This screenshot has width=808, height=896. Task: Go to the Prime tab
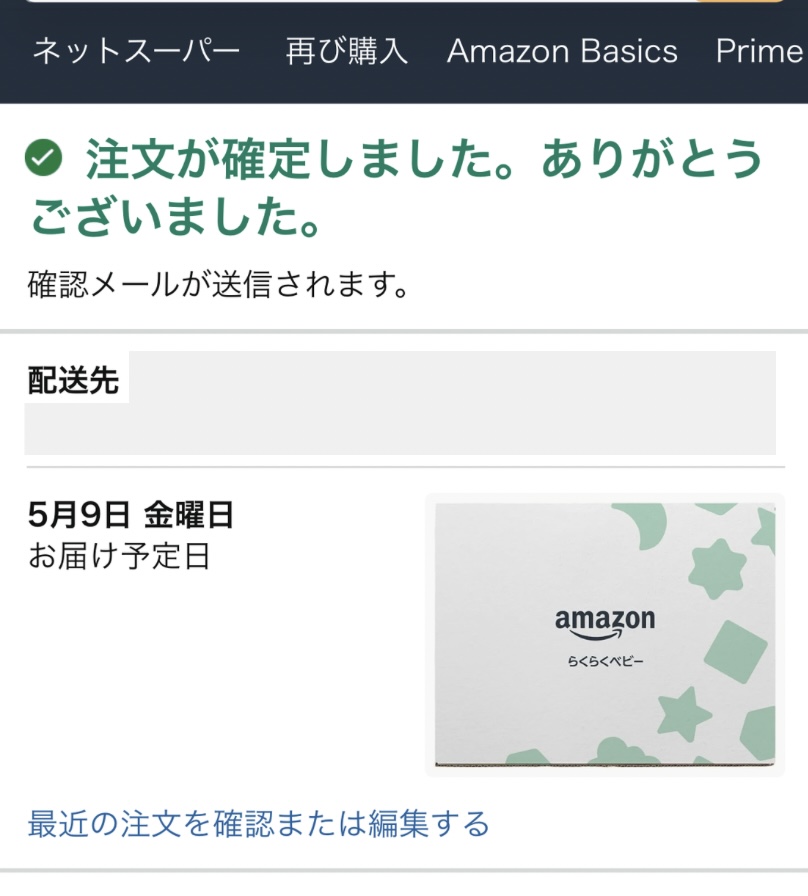(x=760, y=52)
